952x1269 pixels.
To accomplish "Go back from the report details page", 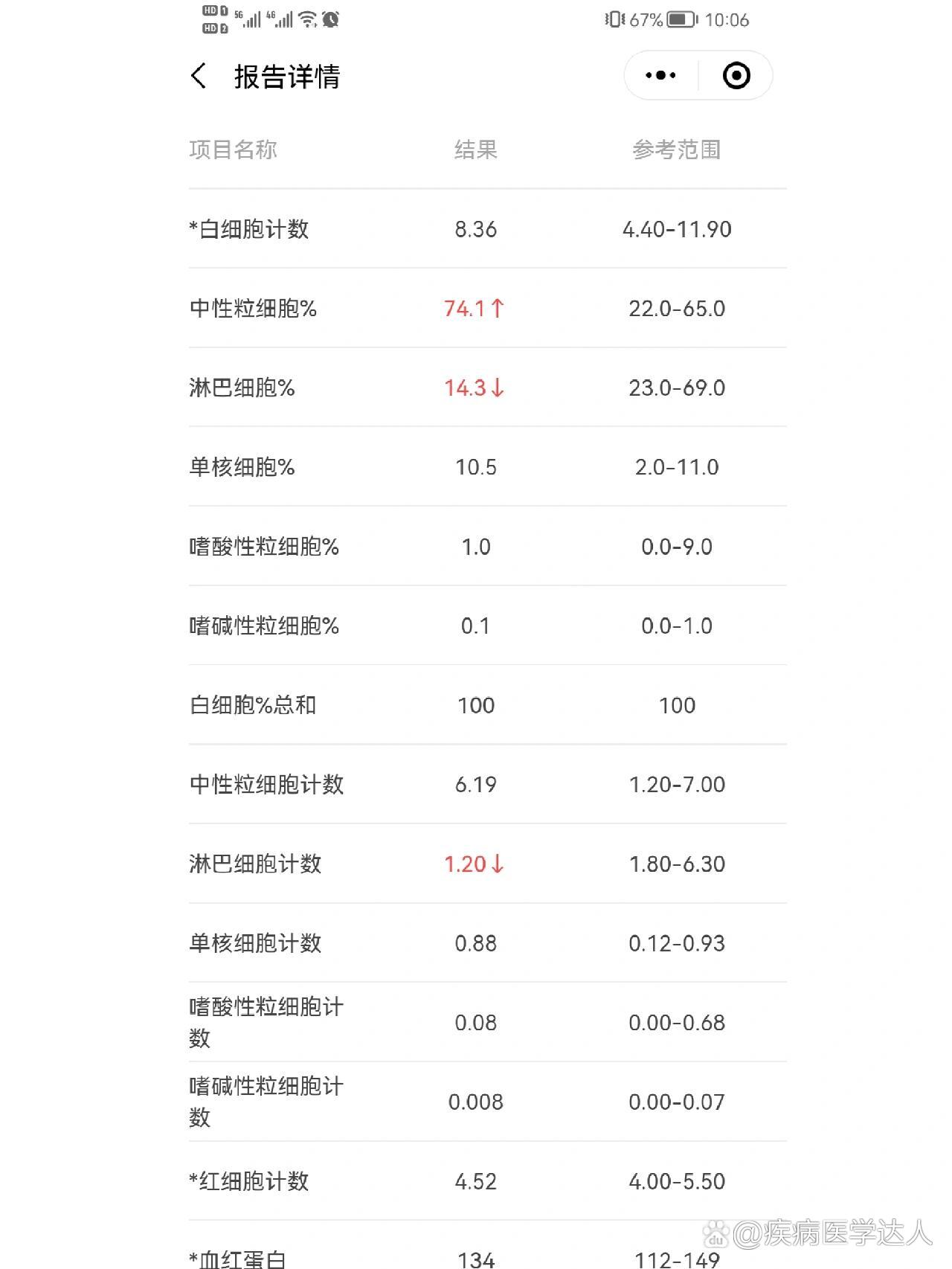I will click(x=199, y=76).
